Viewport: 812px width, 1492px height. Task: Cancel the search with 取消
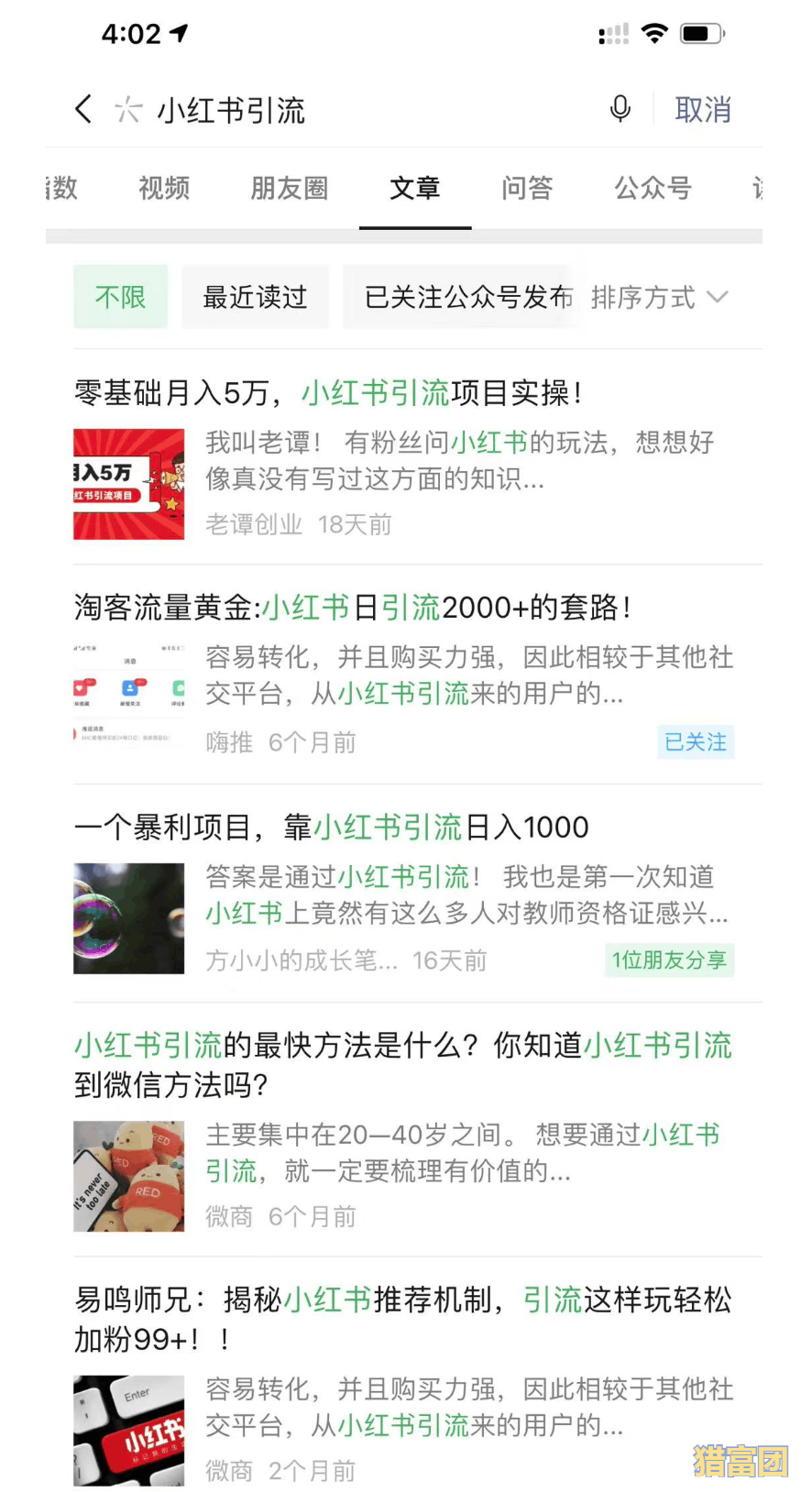(702, 110)
